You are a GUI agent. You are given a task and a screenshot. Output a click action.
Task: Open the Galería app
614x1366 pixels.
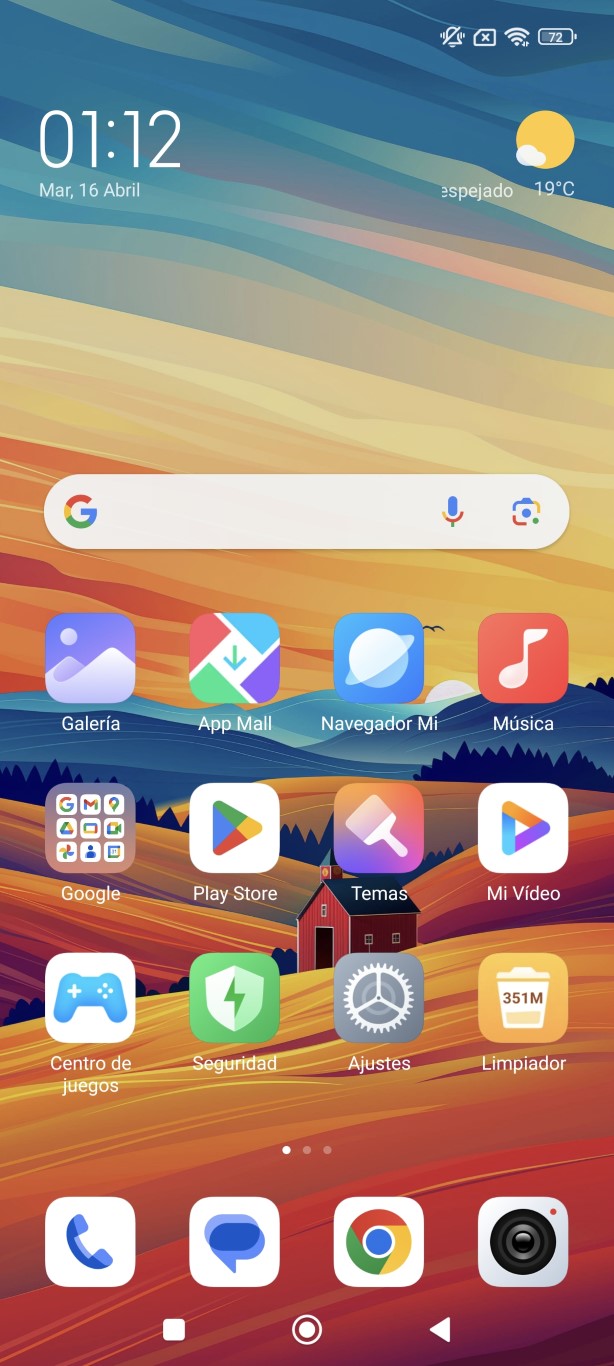coord(90,658)
